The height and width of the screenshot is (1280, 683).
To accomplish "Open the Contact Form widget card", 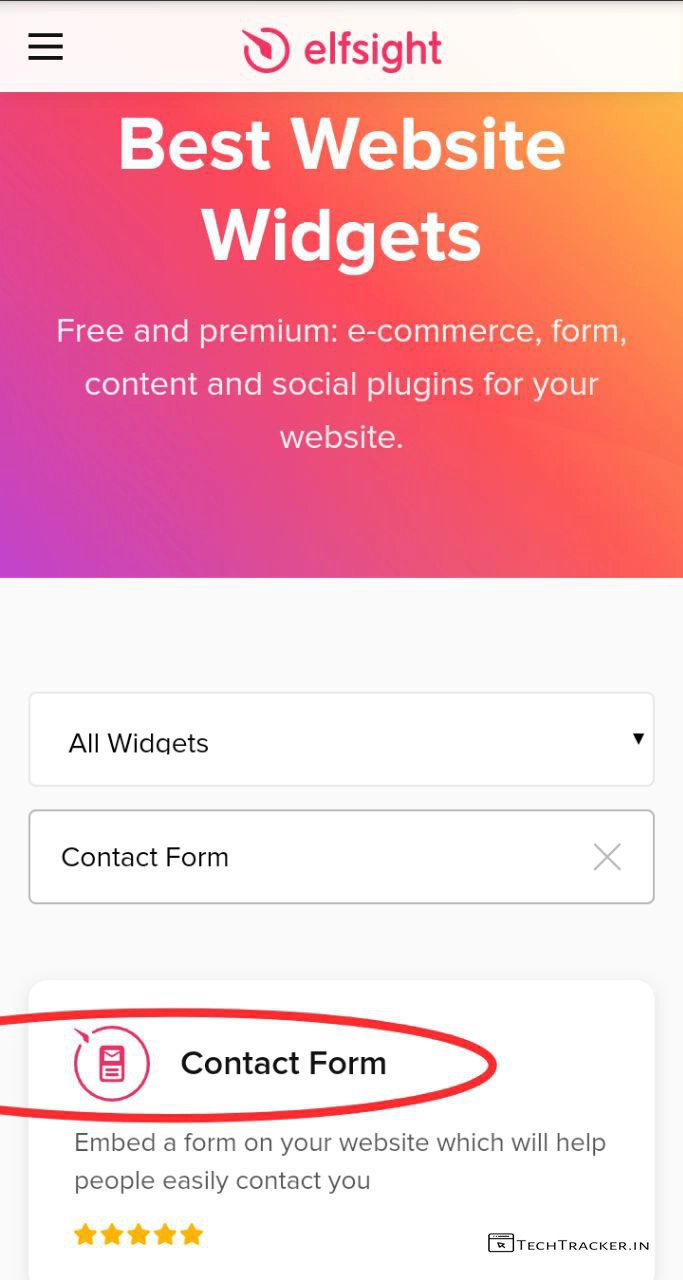I will pyautogui.click(x=283, y=1063).
